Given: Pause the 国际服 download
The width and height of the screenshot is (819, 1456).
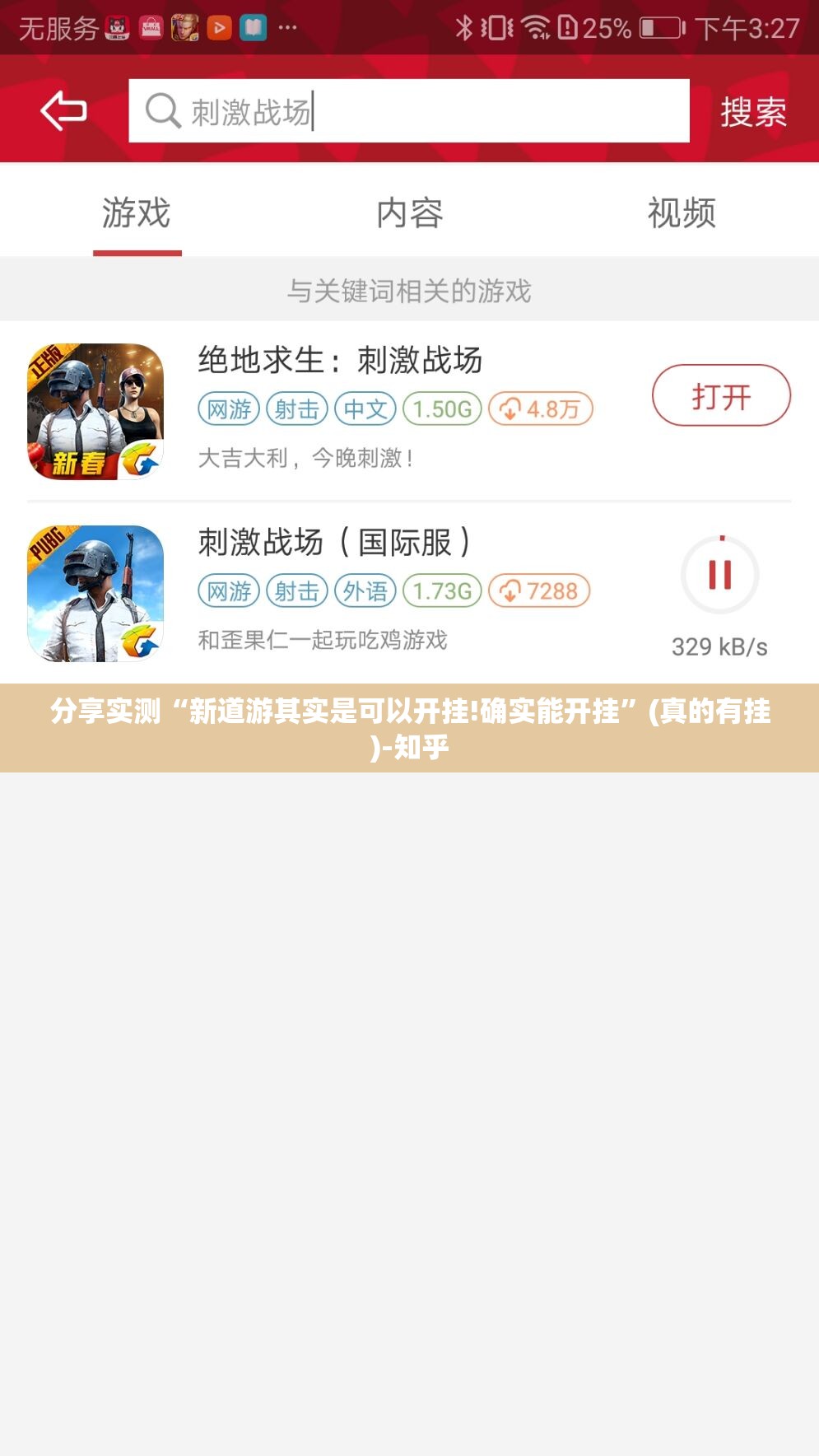Looking at the screenshot, I should [719, 575].
